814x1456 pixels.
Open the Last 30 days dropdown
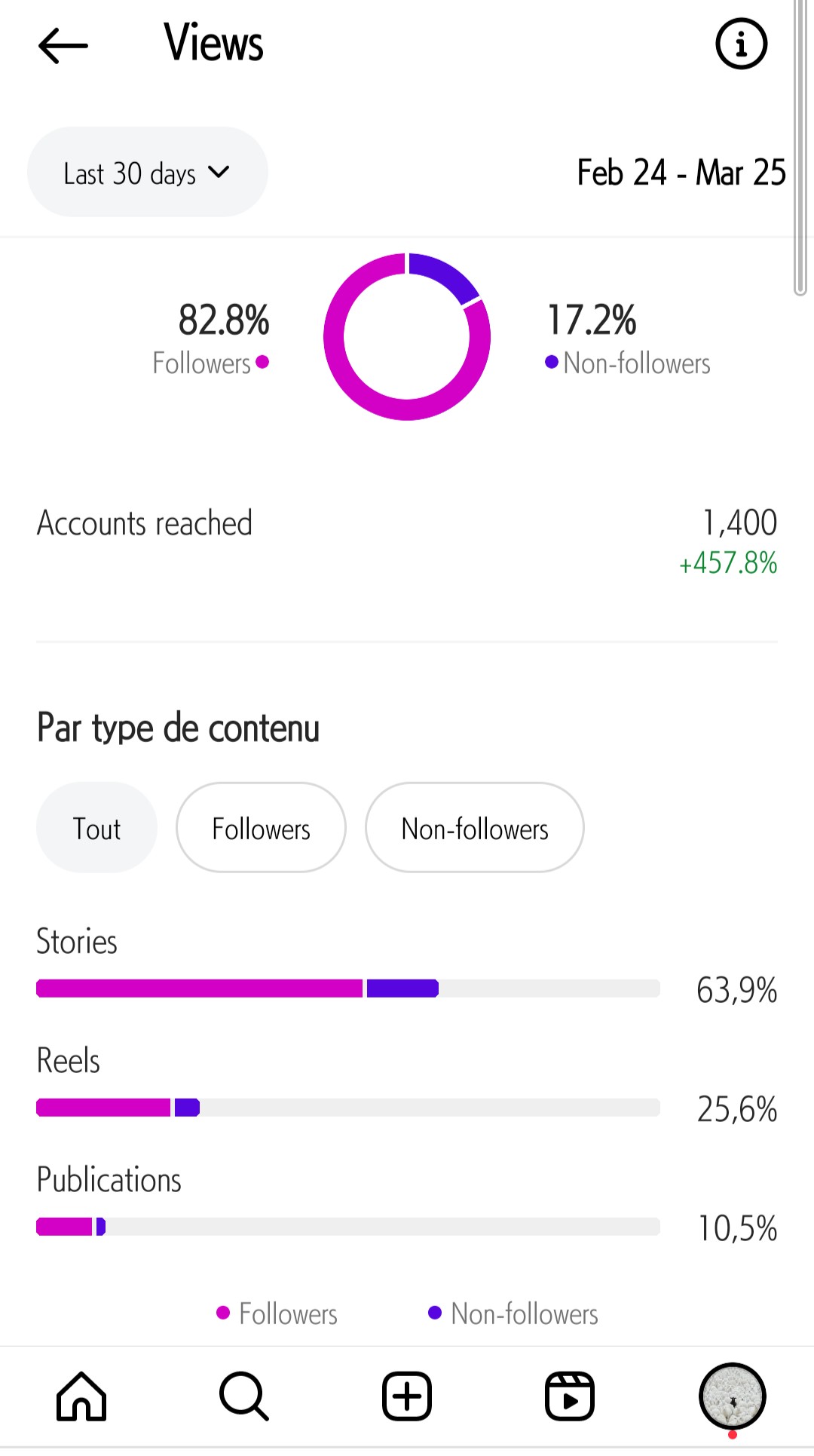click(x=148, y=172)
